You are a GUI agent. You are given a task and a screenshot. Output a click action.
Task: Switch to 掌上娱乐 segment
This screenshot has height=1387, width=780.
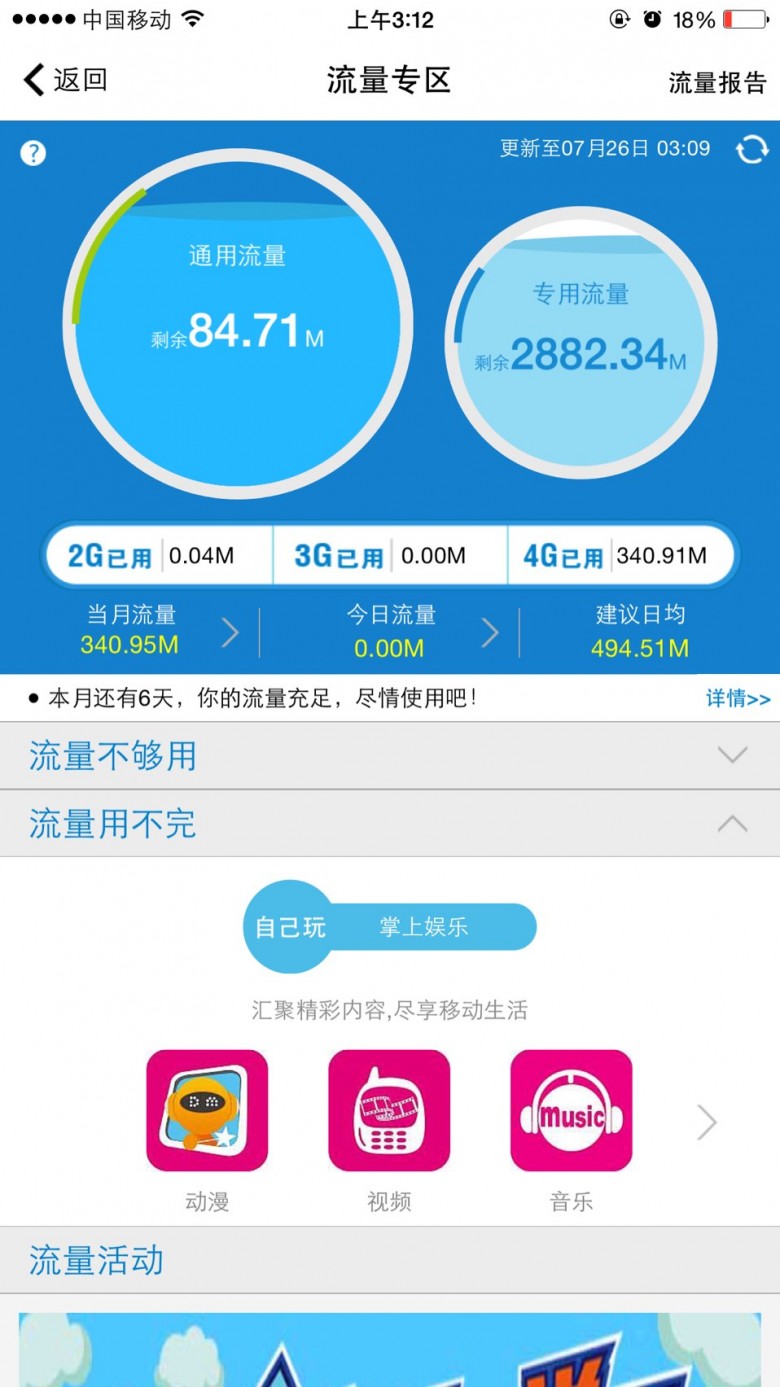click(424, 927)
